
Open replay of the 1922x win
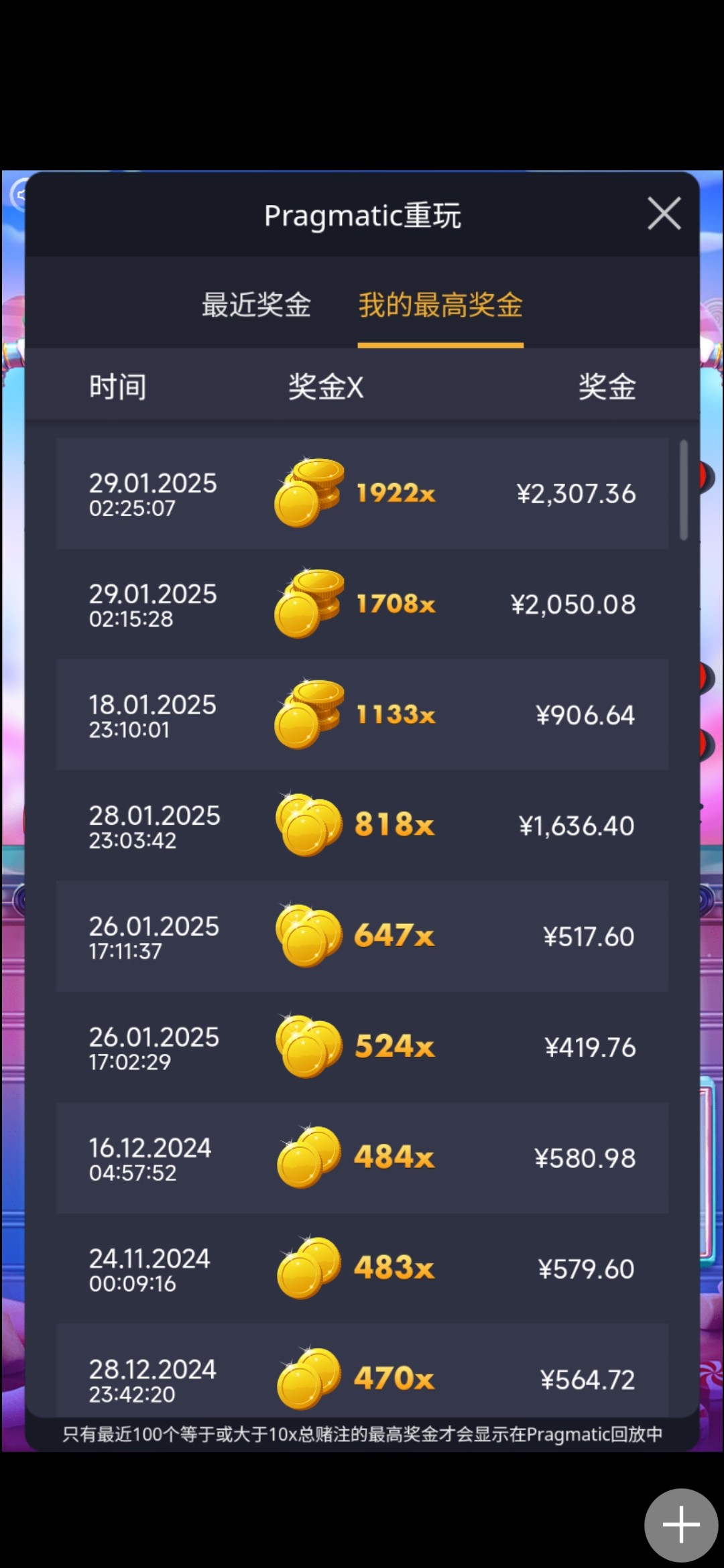coord(362,494)
